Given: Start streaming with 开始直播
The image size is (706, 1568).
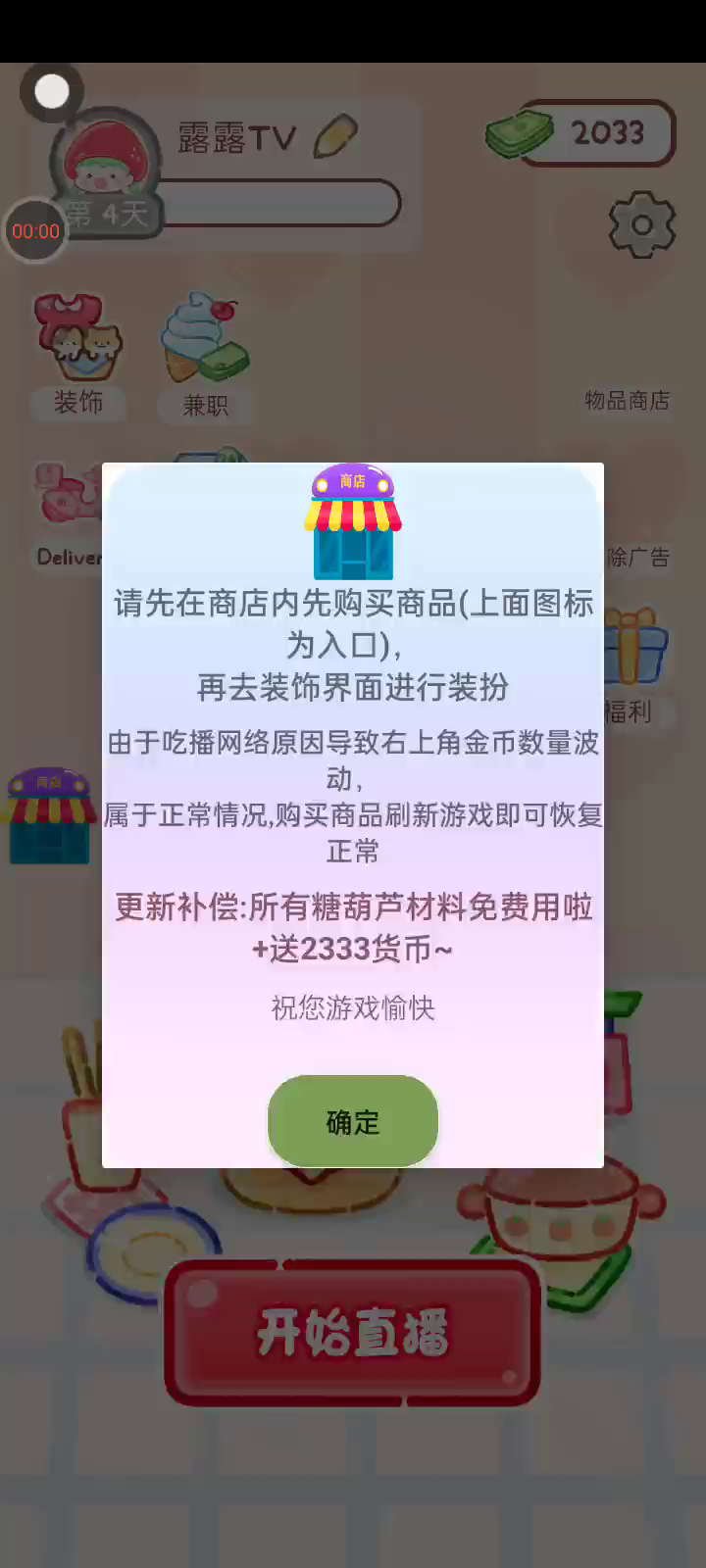Looking at the screenshot, I should click(353, 1333).
